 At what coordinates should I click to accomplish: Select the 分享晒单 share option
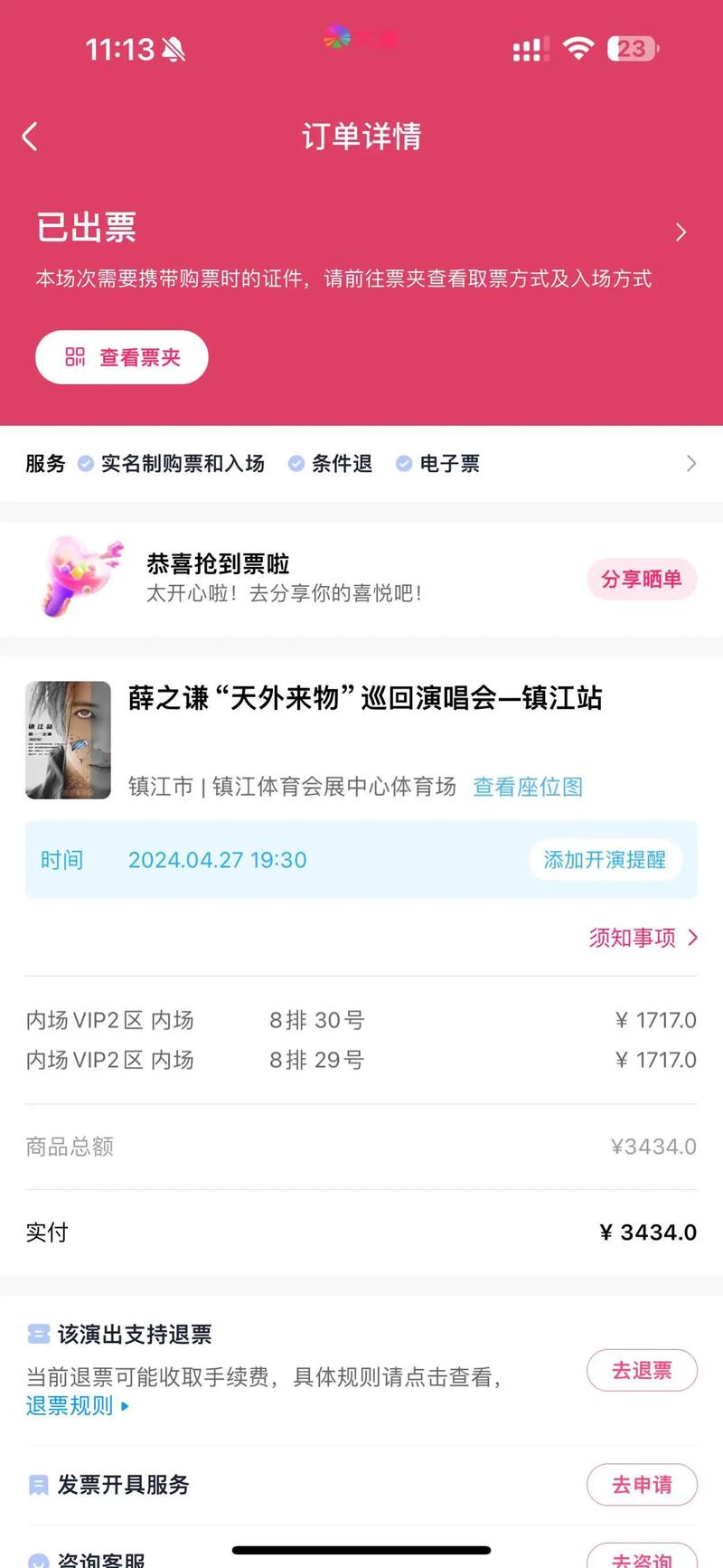pos(642,579)
